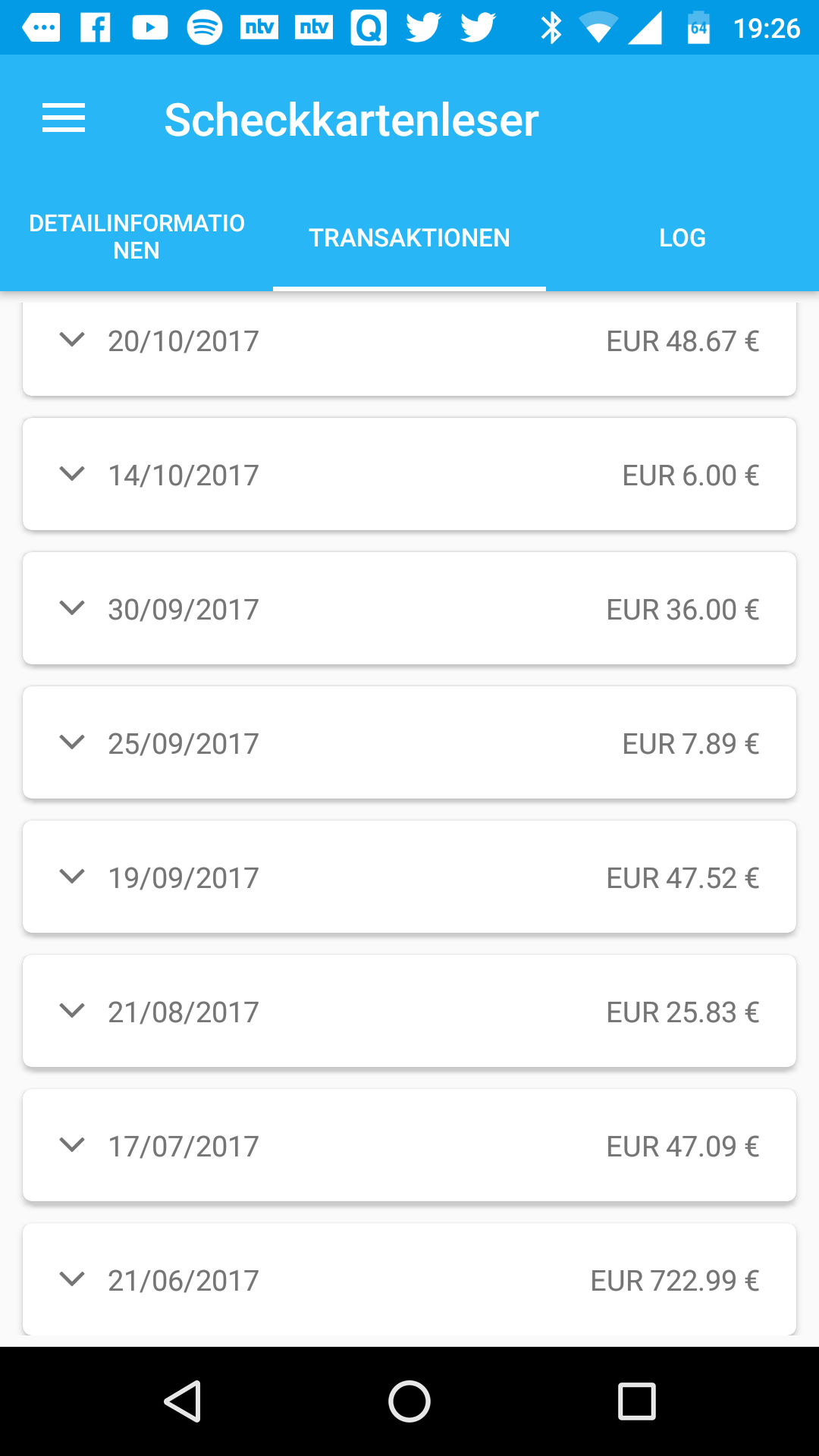Screen dimensions: 819x1456
Task: Expand the 30/09/2017 transaction
Action: click(72, 609)
